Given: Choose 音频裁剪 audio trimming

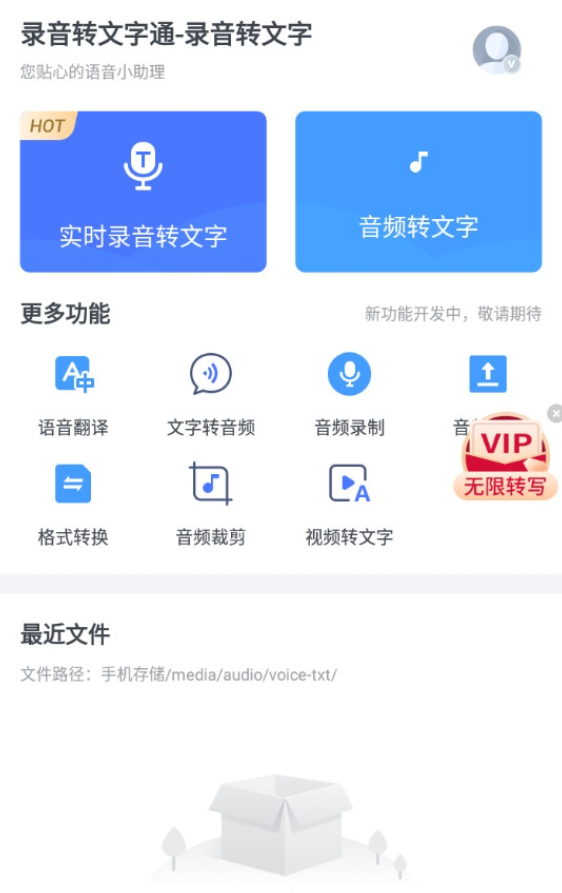Looking at the screenshot, I should (211, 505).
